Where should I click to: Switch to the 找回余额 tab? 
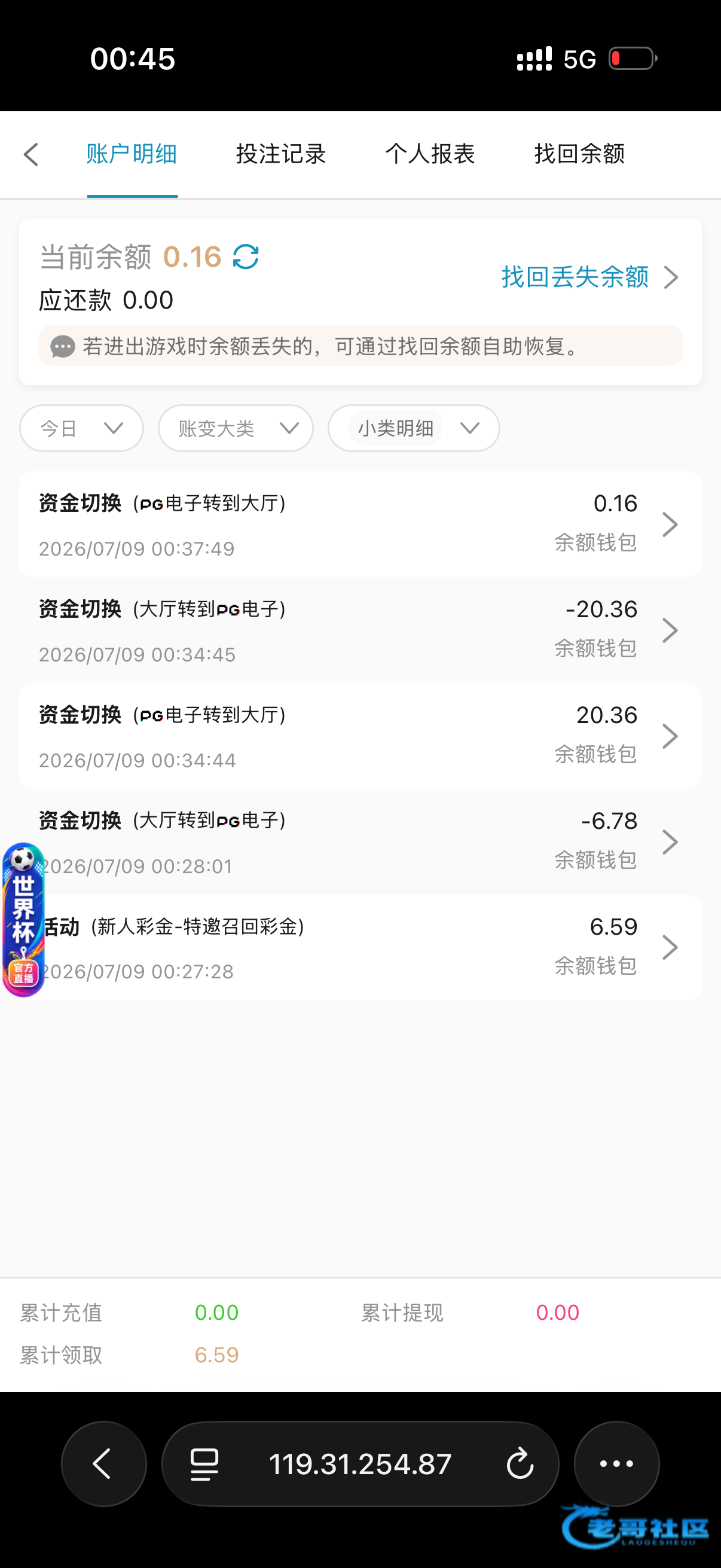pyautogui.click(x=579, y=154)
